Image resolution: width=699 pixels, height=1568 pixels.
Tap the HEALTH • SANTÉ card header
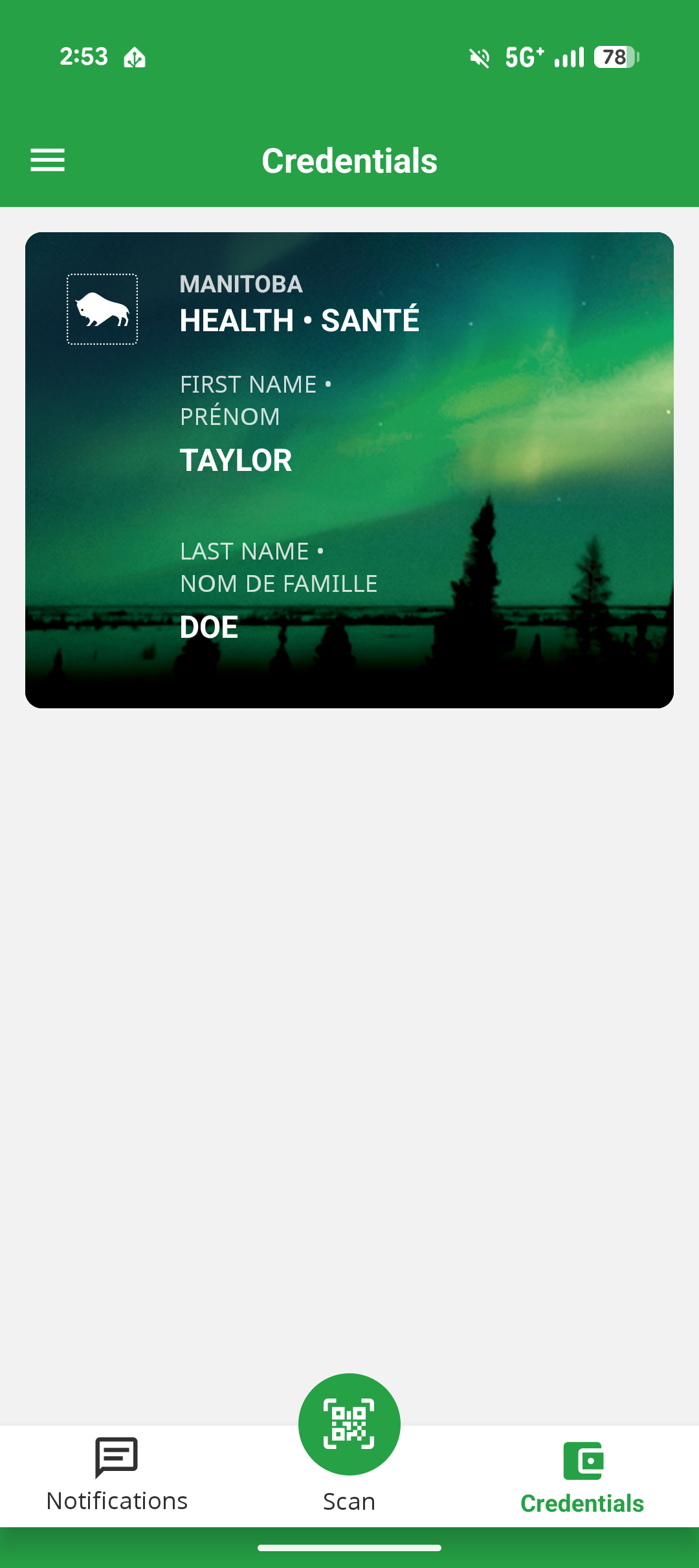tap(300, 319)
